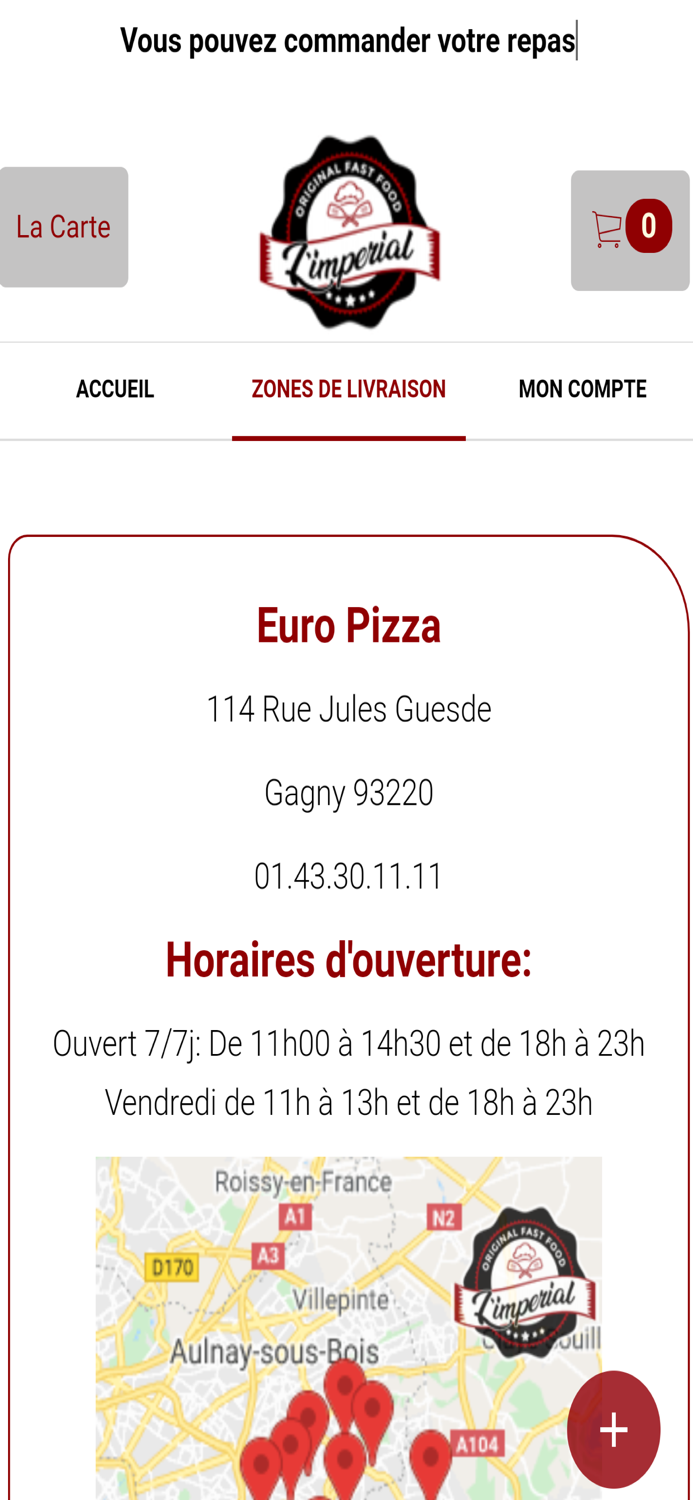Go to Mon Compte tab
The height and width of the screenshot is (1500, 693).
point(582,389)
